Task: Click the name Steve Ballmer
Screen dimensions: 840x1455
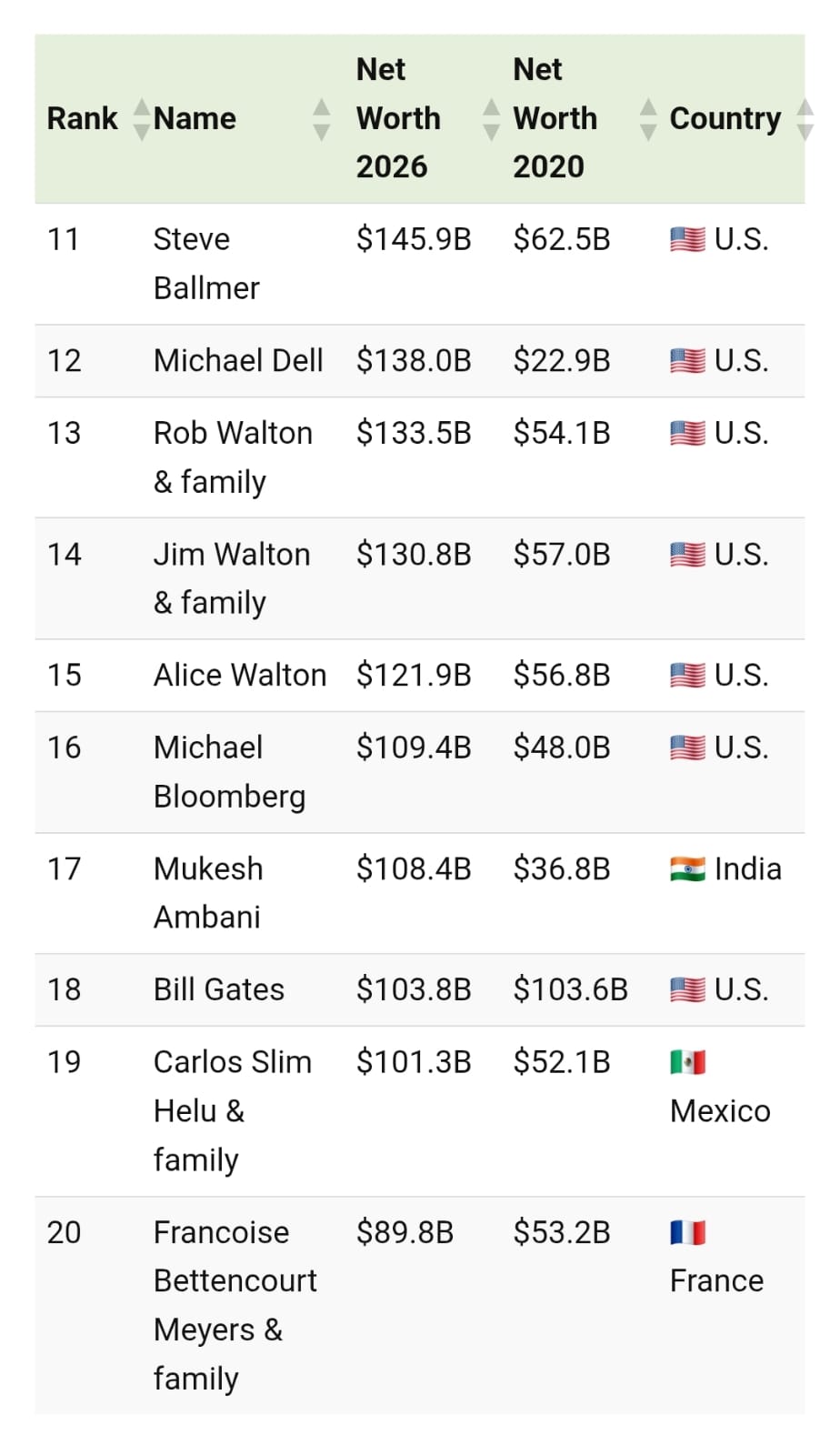Action: [x=205, y=264]
